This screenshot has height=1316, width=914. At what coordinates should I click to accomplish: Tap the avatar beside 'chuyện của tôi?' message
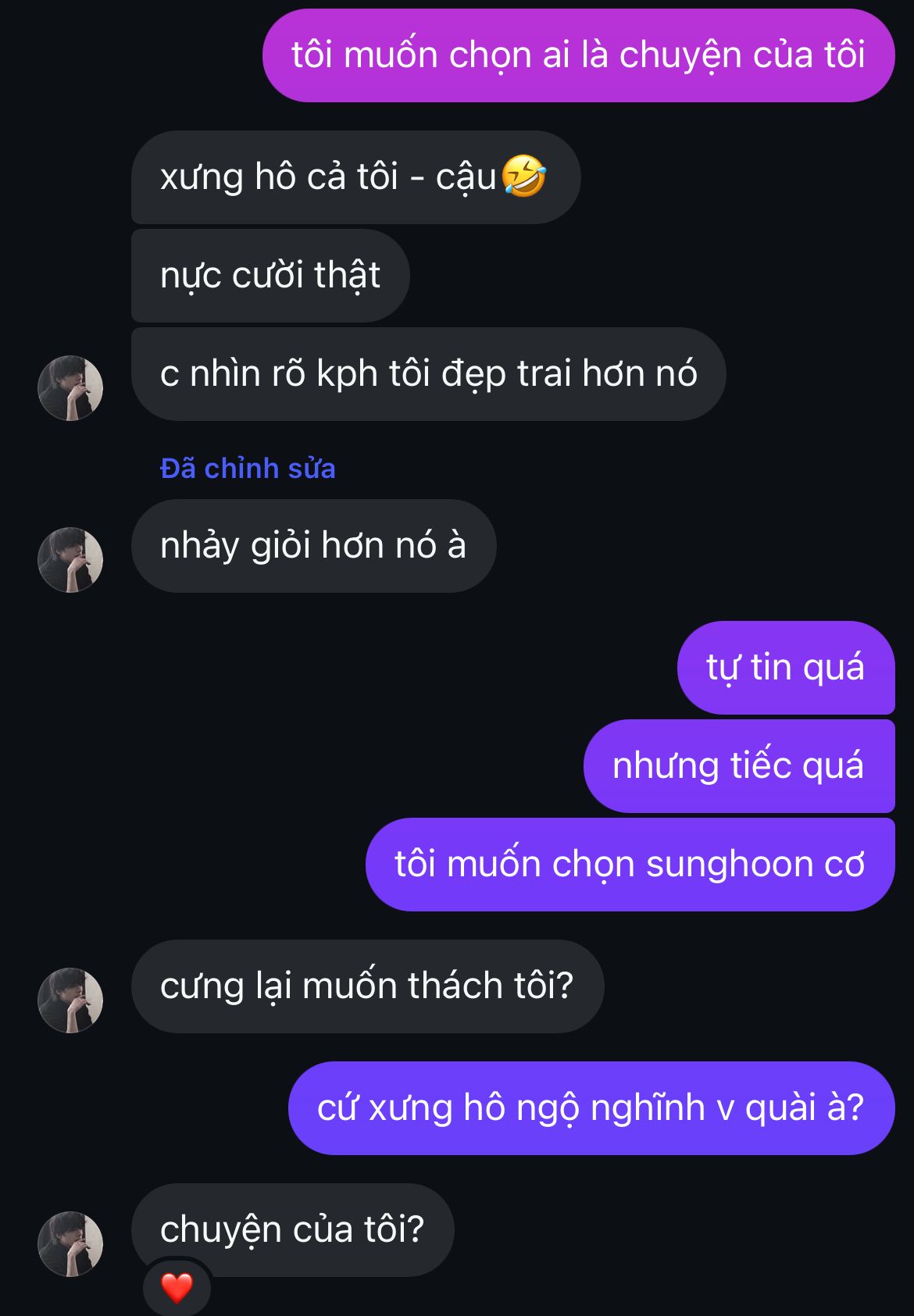coord(70,1243)
